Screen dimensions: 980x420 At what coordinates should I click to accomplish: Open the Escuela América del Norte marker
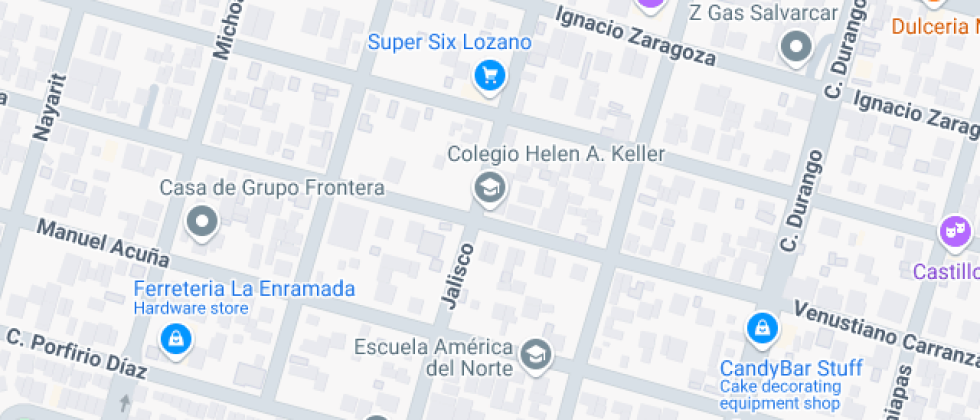click(537, 353)
